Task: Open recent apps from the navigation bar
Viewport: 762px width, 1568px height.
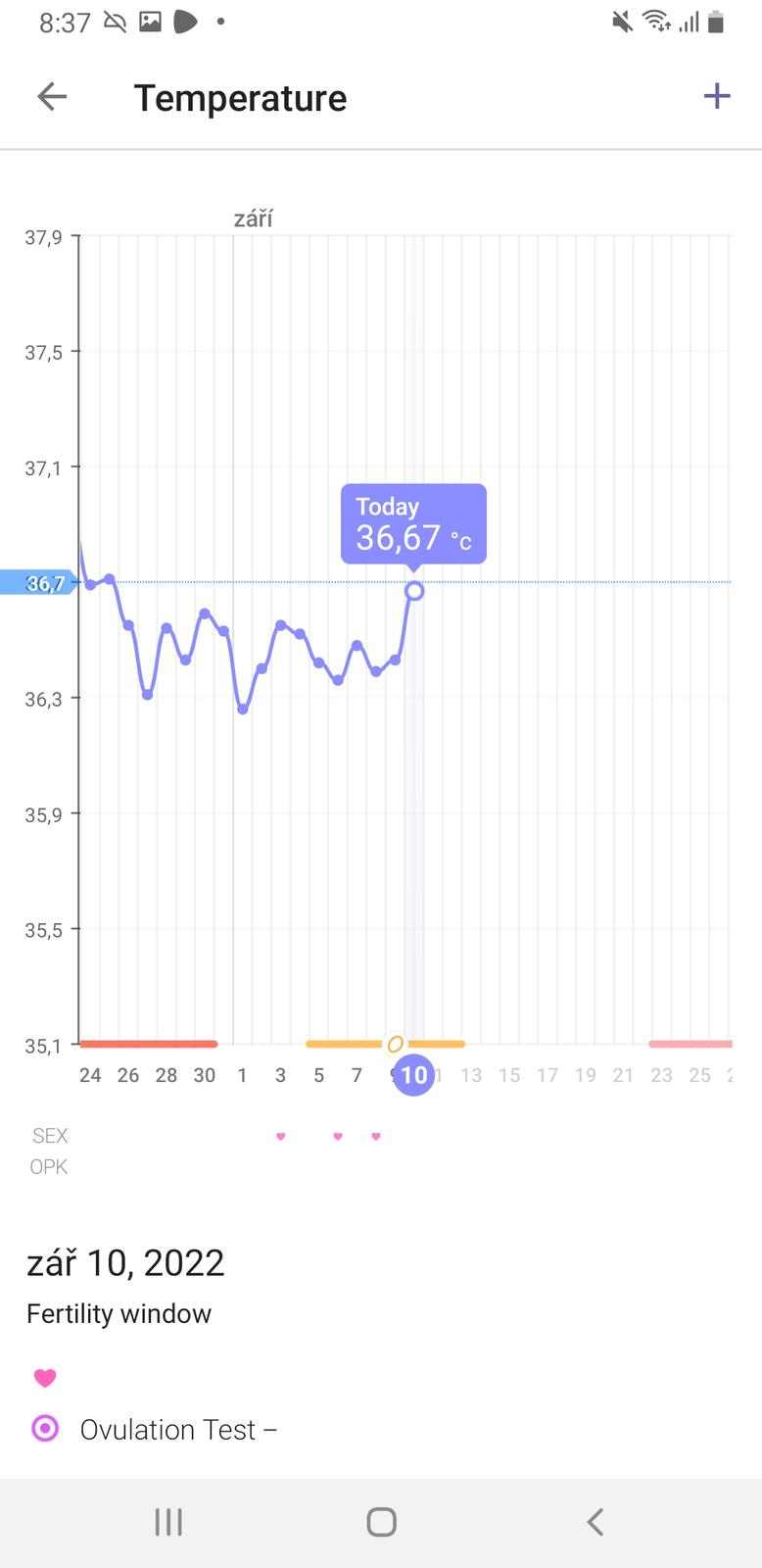Action: (168, 1522)
